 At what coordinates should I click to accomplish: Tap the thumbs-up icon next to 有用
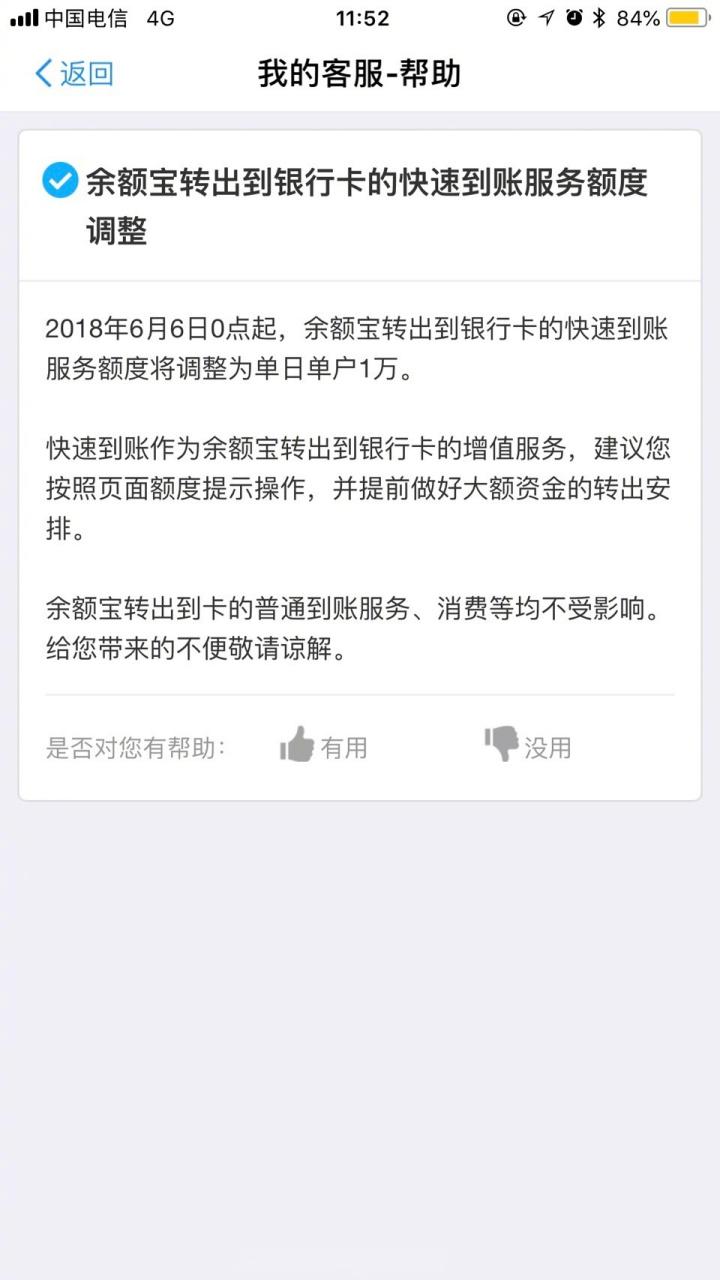(x=297, y=745)
